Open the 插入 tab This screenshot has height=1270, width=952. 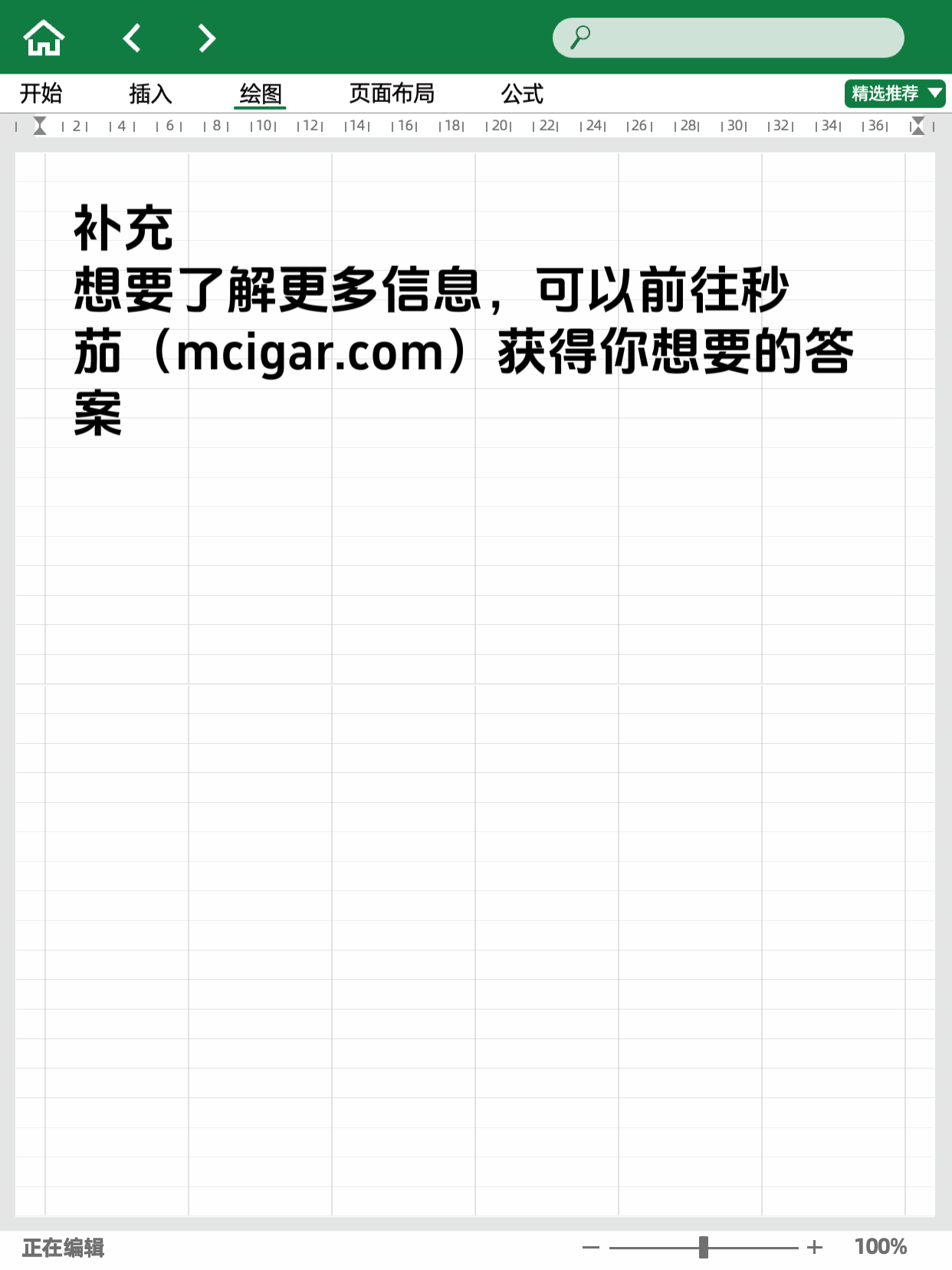coord(150,94)
